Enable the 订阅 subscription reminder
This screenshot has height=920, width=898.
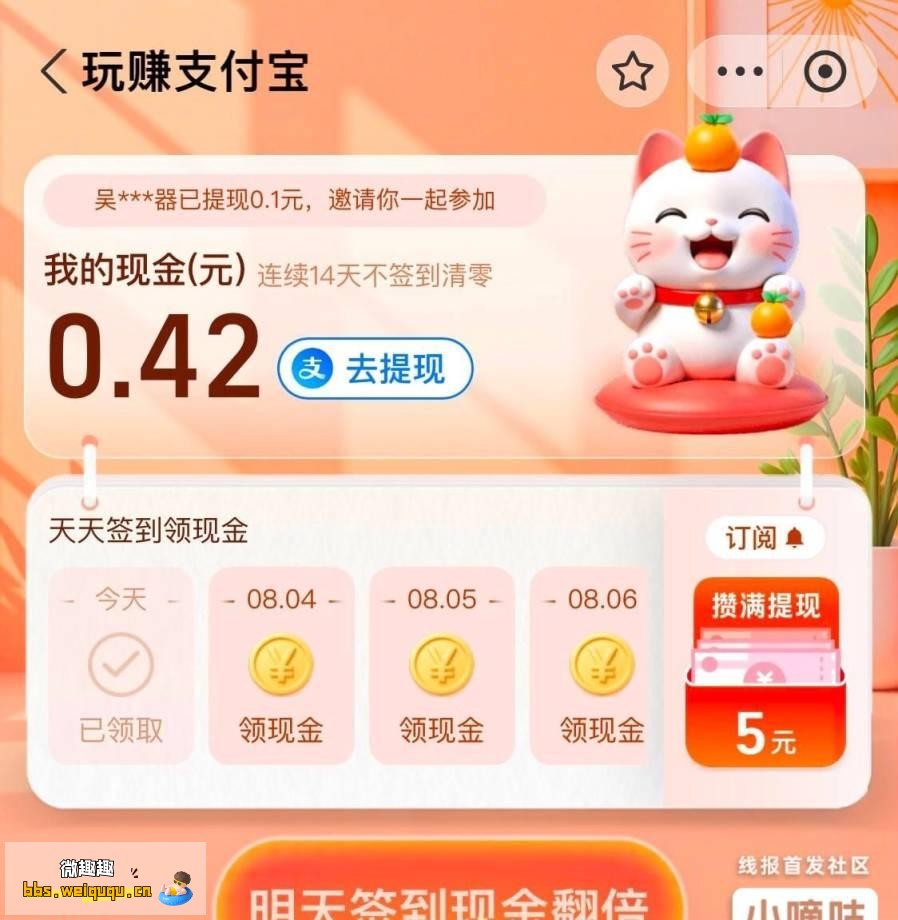pyautogui.click(x=764, y=537)
